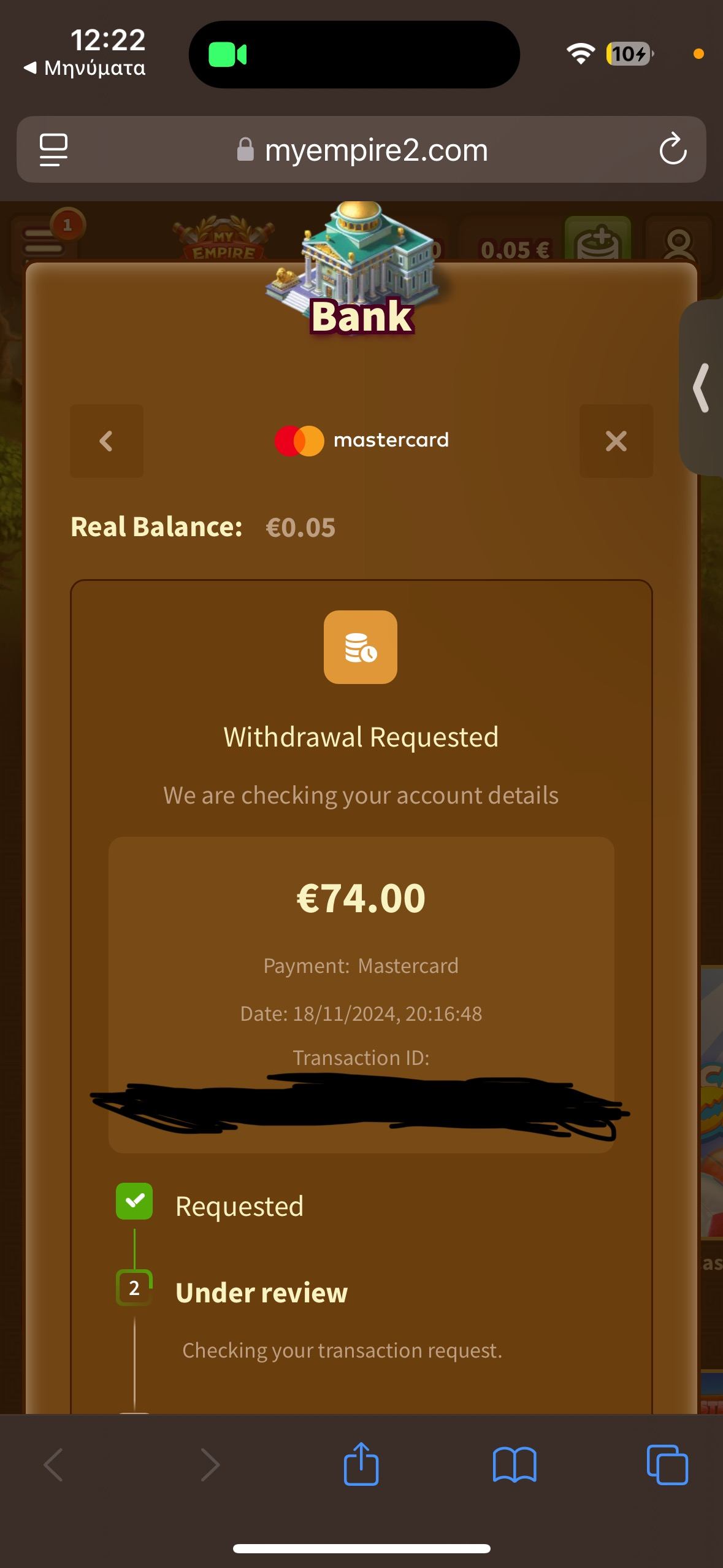The height and width of the screenshot is (1568, 723).
Task: Expand the side panel arrow handle
Action: click(702, 388)
